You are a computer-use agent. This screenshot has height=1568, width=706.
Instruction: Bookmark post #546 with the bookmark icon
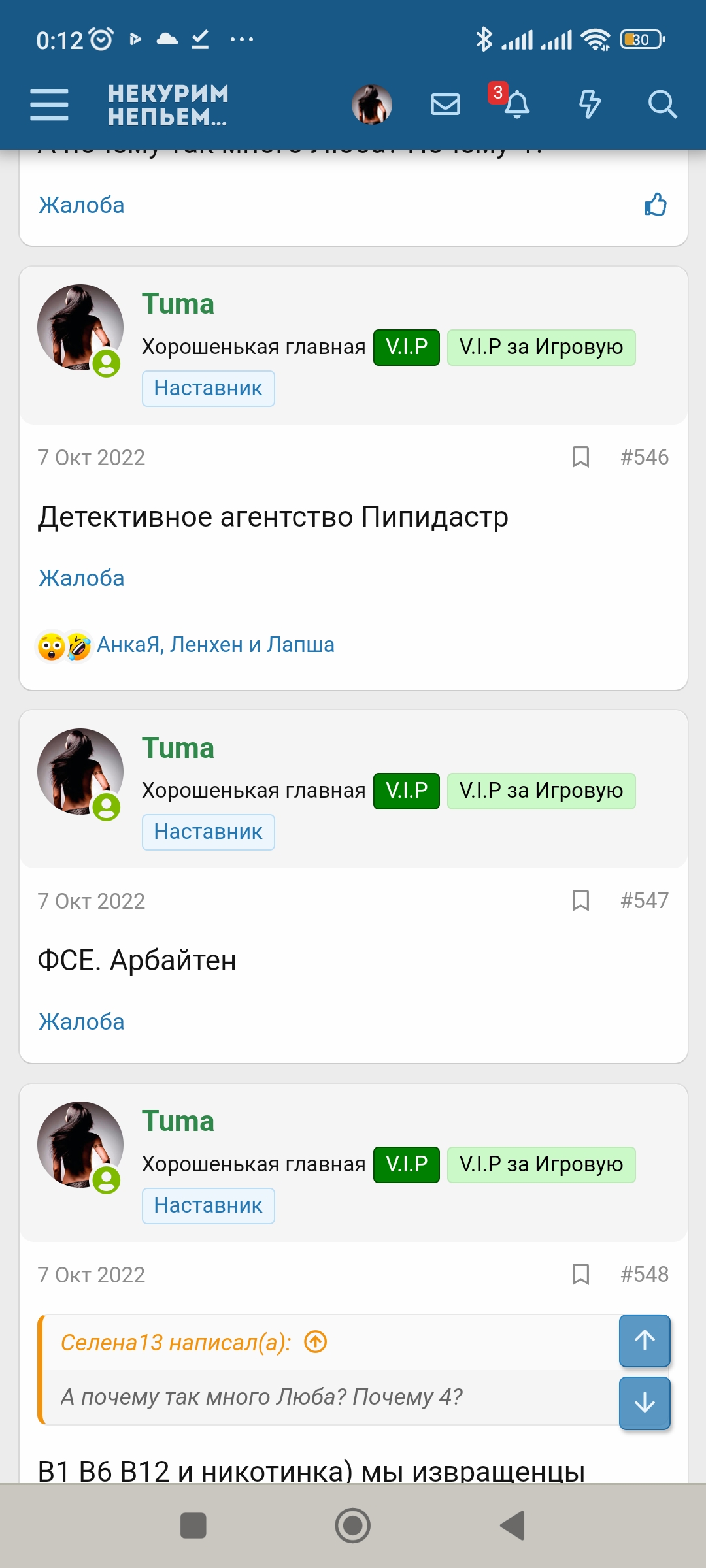click(x=580, y=457)
